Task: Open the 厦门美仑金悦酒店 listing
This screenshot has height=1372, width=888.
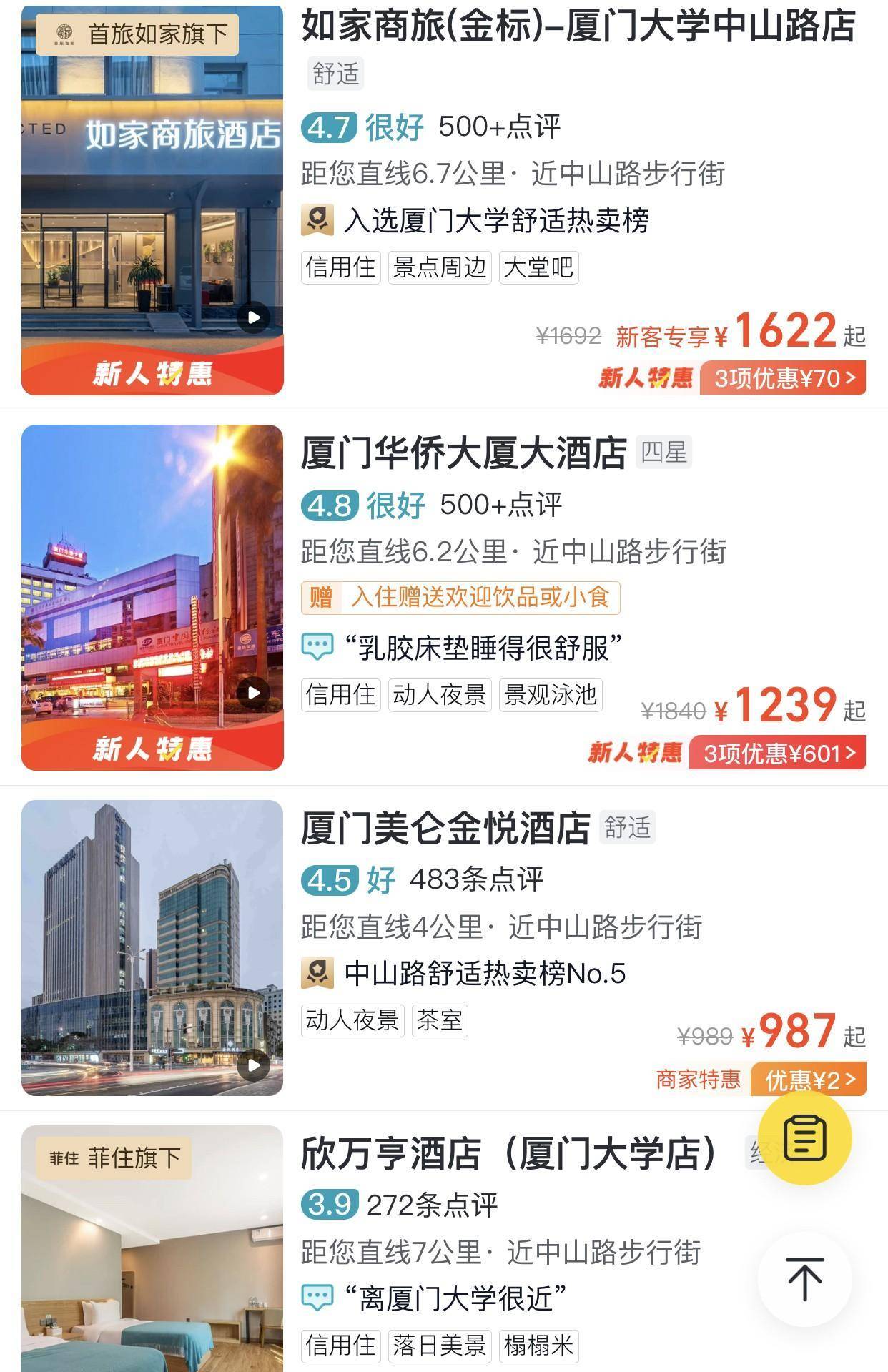Action: coord(445,829)
